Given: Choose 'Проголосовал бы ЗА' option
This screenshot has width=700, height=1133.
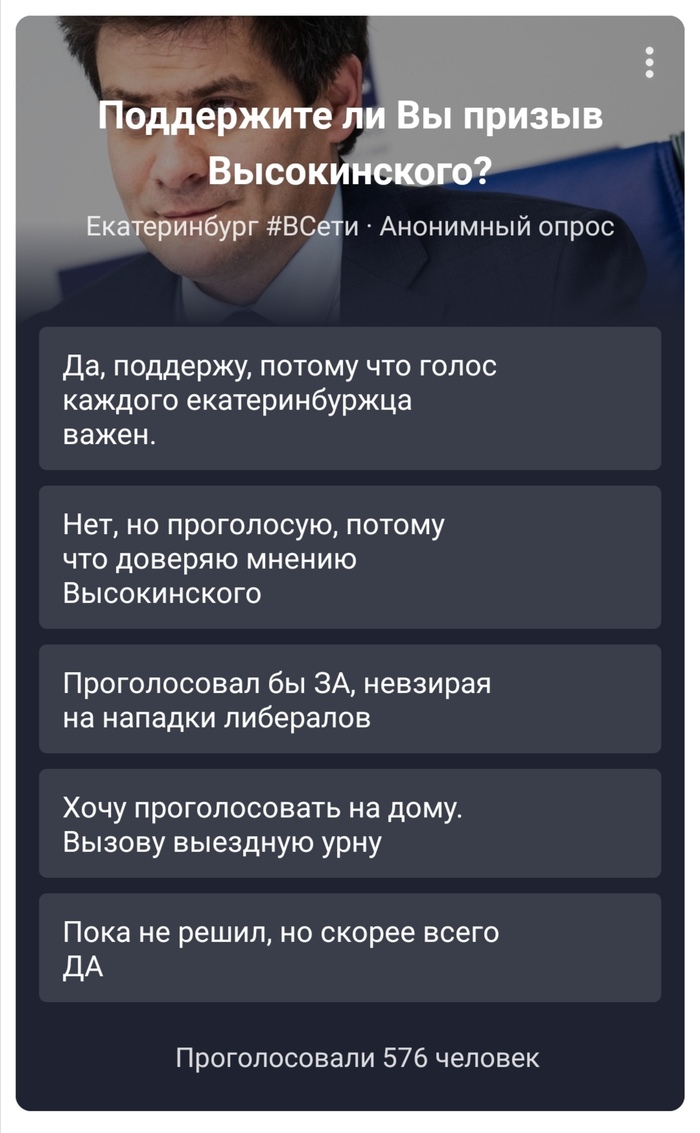Looking at the screenshot, I should (349, 699).
